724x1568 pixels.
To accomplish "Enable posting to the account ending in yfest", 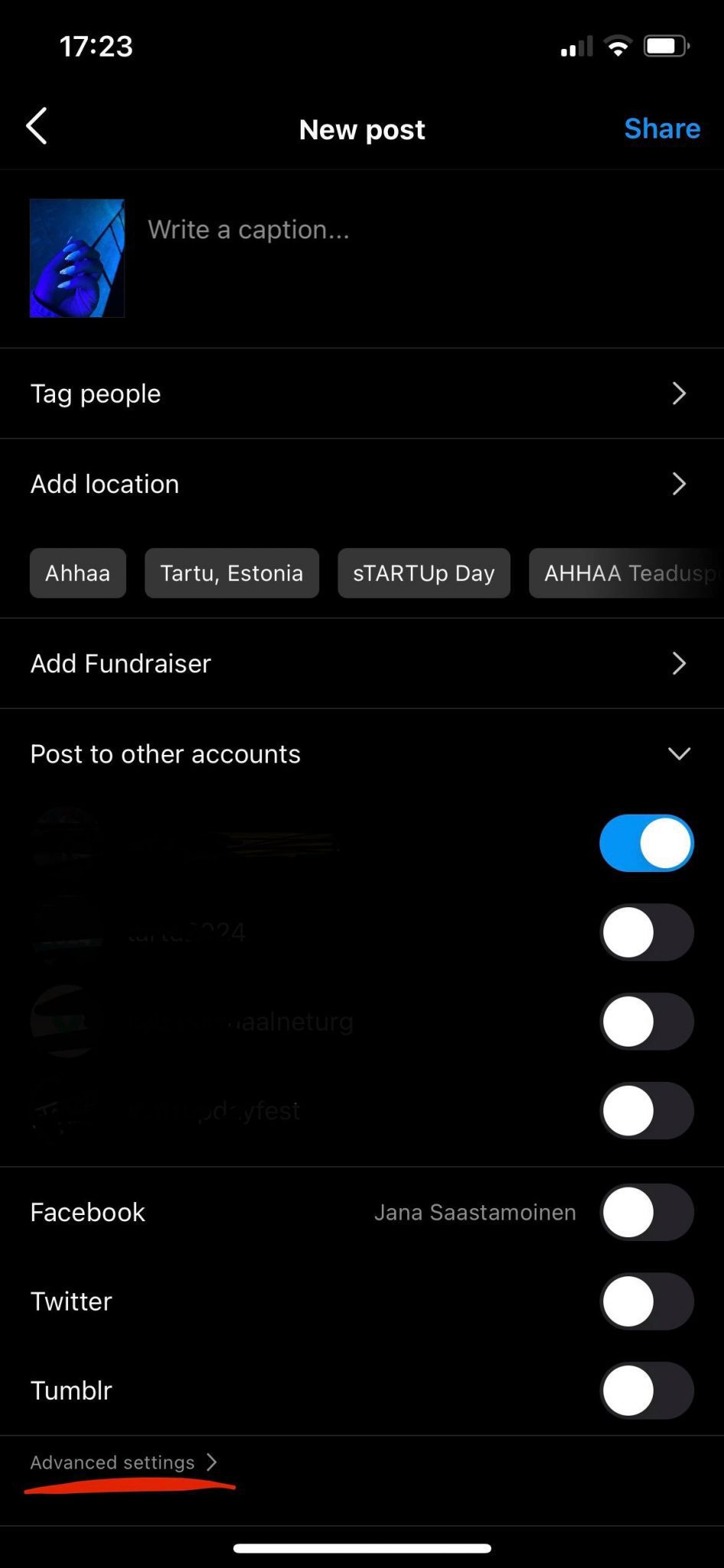I will [646, 1110].
